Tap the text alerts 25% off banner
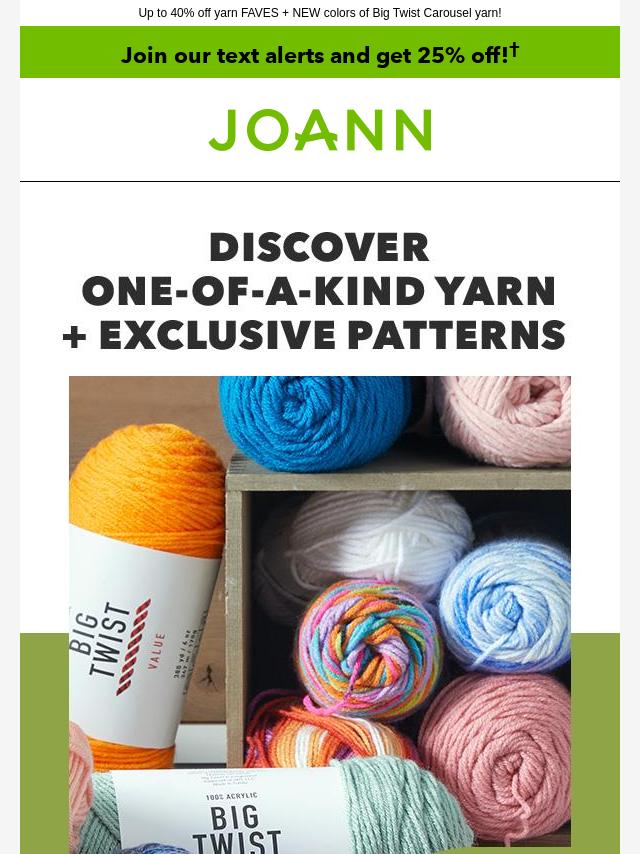This screenshot has height=854, width=640. coord(320,54)
